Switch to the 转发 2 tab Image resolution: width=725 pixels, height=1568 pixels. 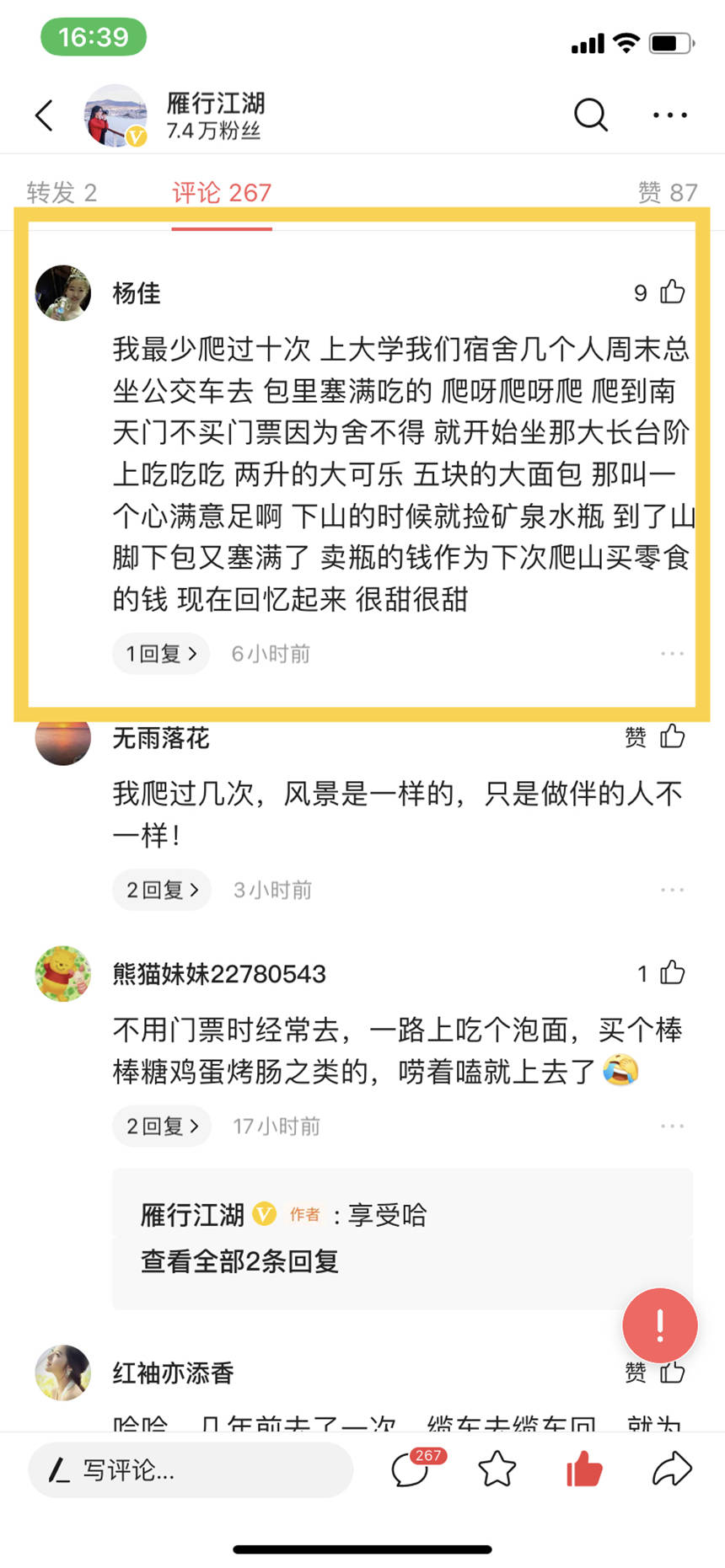pyautogui.click(x=62, y=193)
